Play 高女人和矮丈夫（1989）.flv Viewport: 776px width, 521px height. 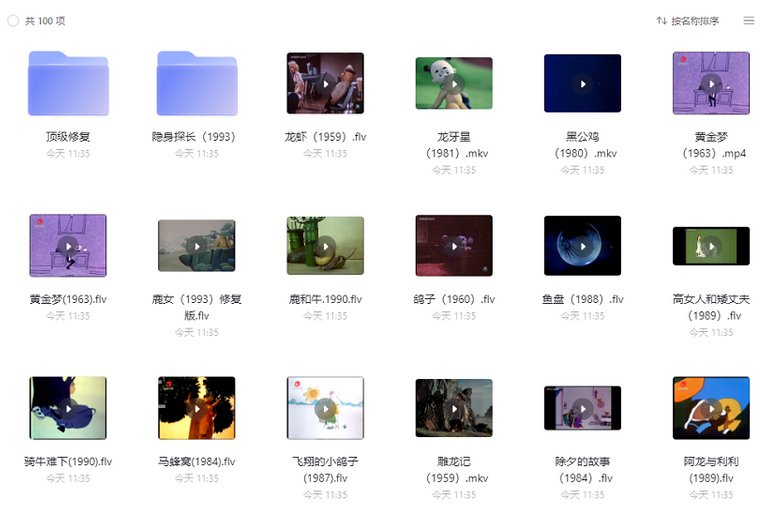point(711,246)
